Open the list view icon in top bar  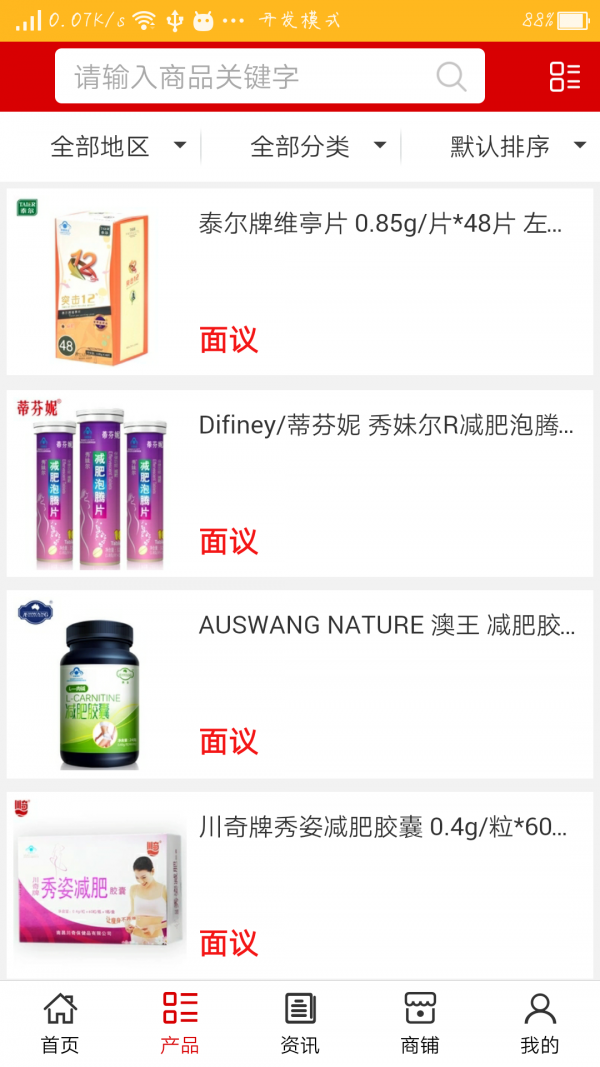point(564,77)
